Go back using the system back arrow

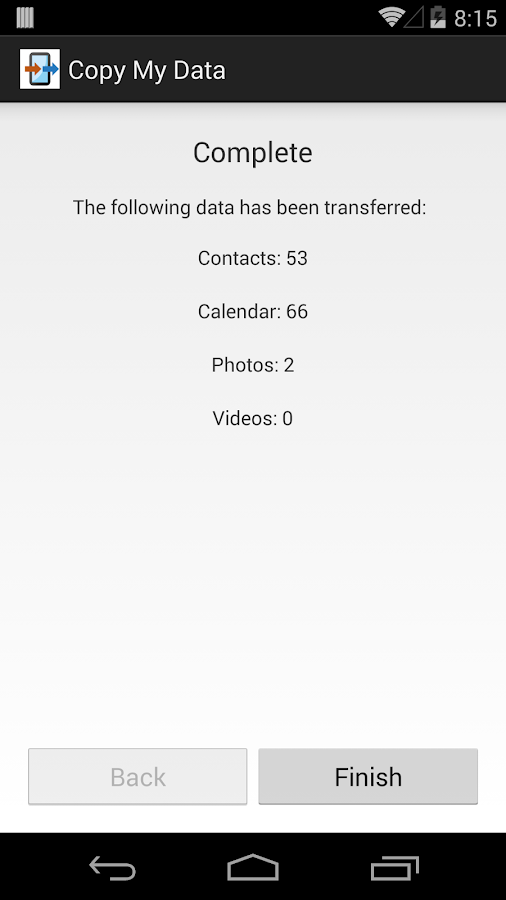point(112,868)
